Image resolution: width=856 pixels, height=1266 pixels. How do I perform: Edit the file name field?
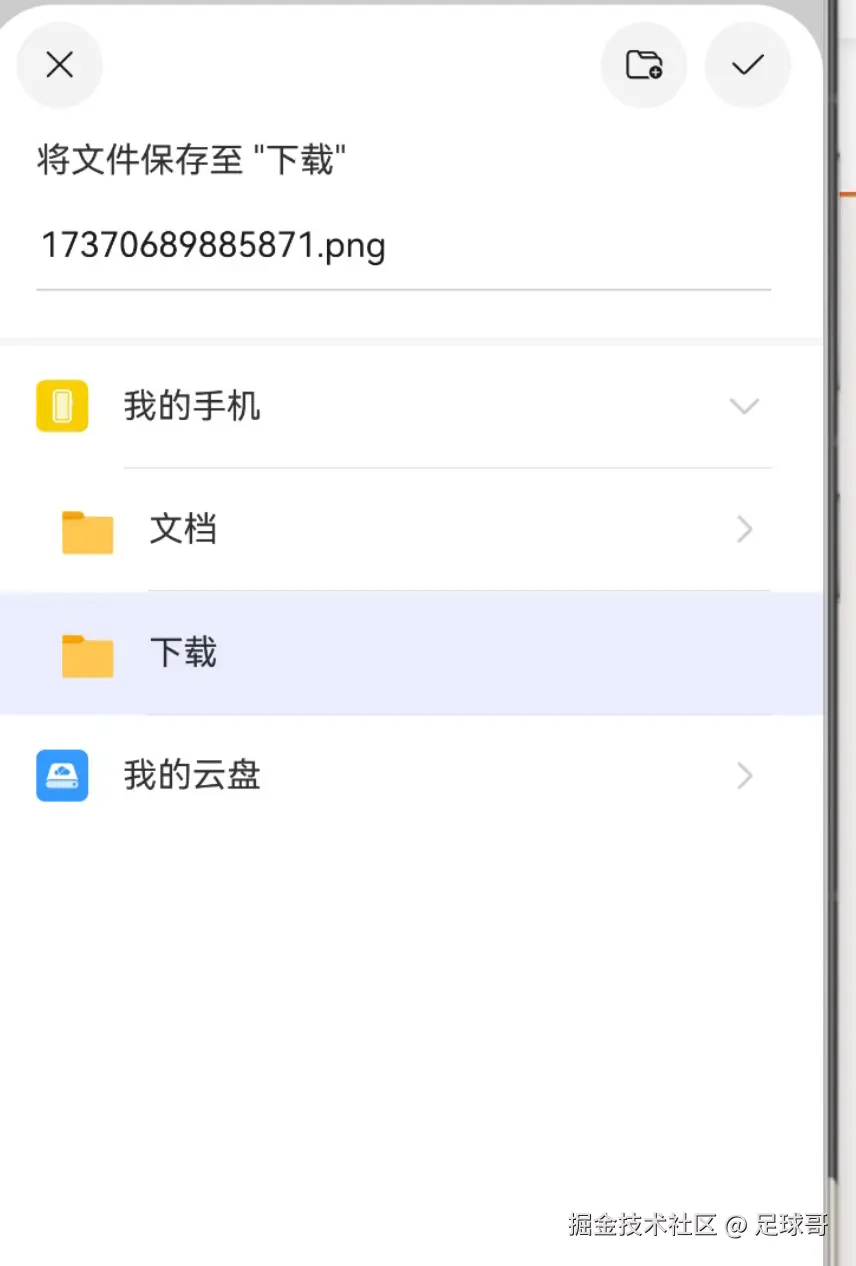tap(400, 246)
